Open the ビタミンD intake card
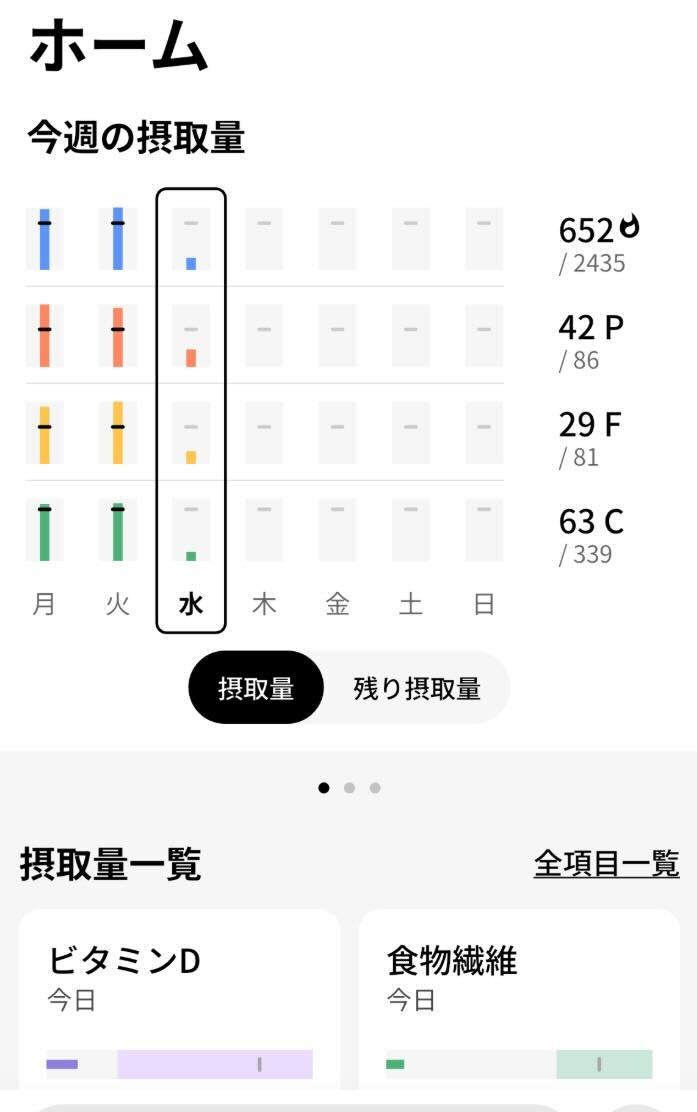697x1112 pixels. pos(180,1000)
